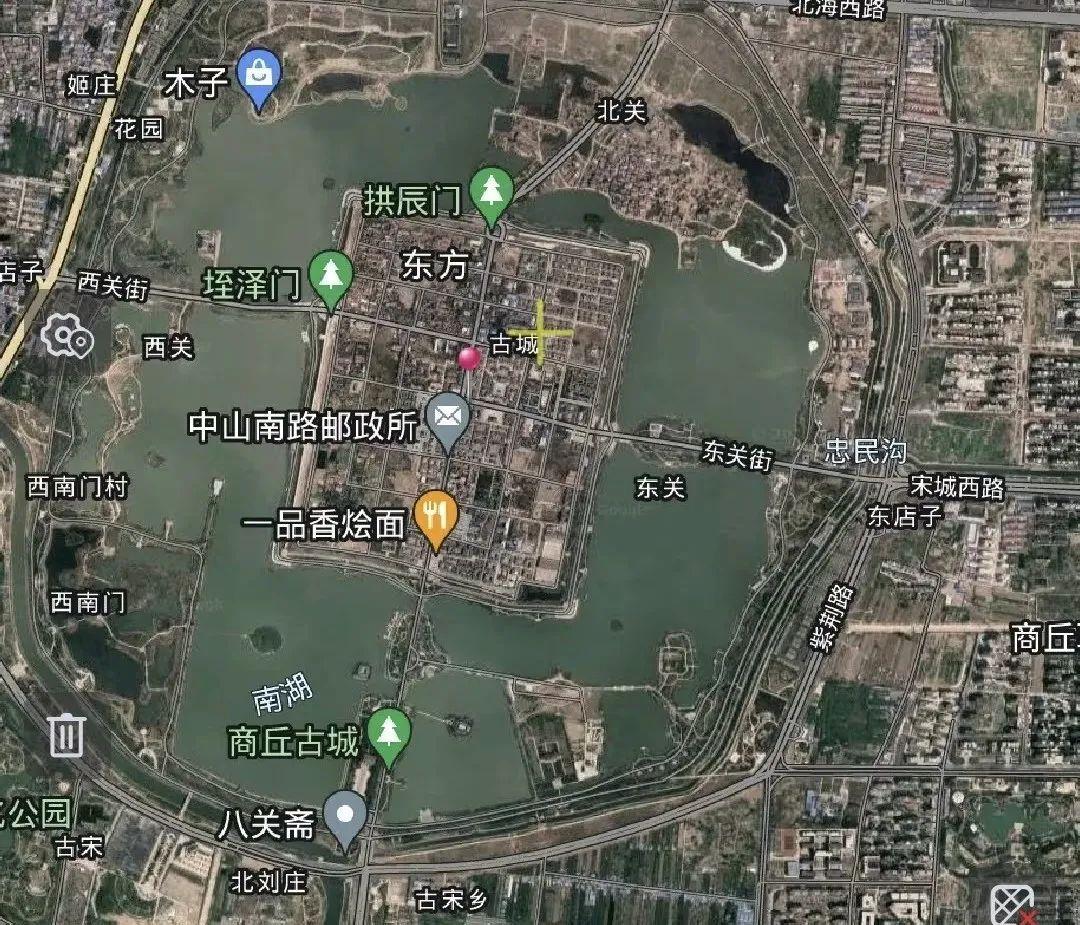The image size is (1080, 925).
Task: Tap the grid icon with red cross
Action: (x=1011, y=905)
